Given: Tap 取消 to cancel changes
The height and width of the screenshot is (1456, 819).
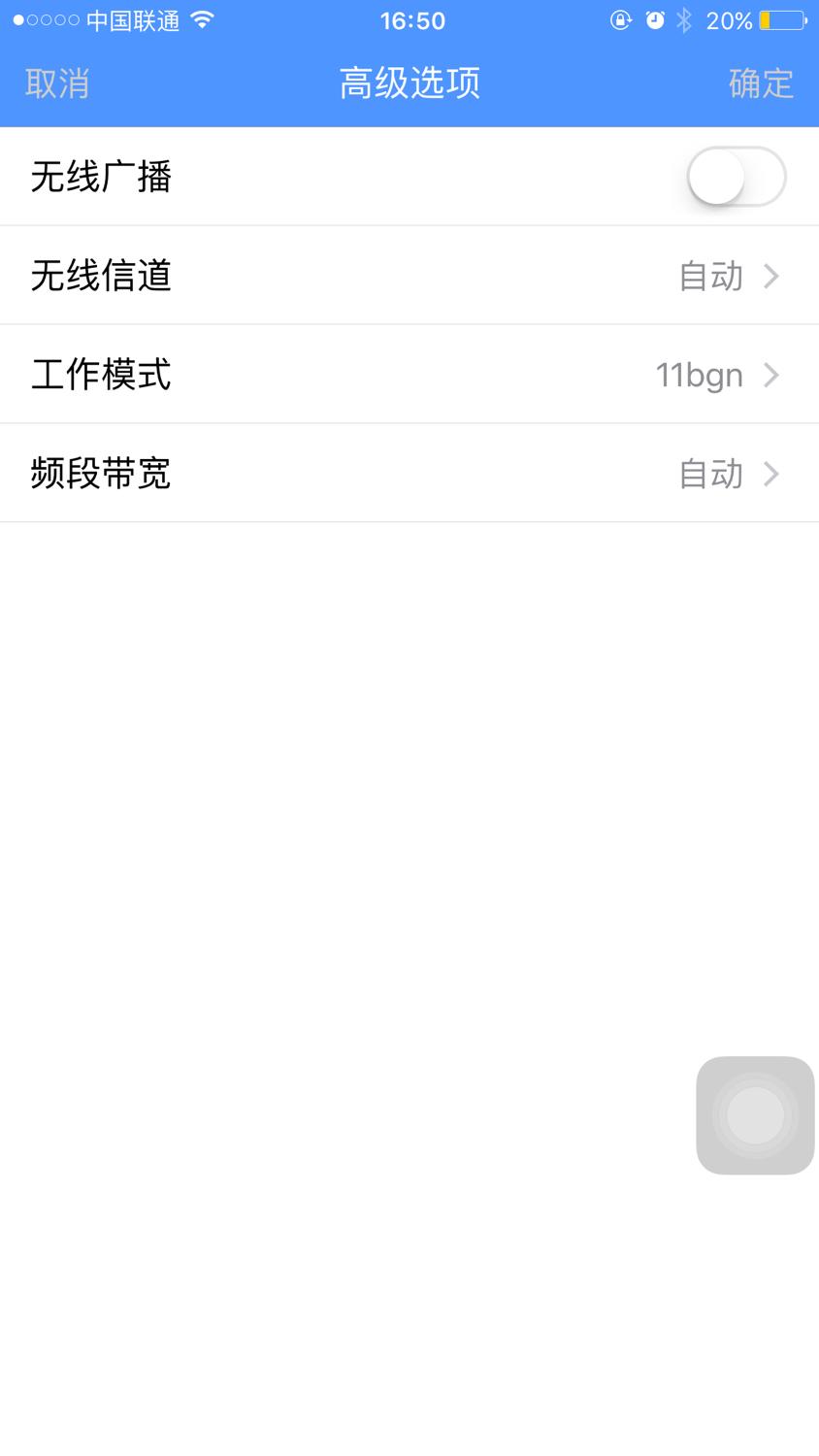Looking at the screenshot, I should pos(57,83).
